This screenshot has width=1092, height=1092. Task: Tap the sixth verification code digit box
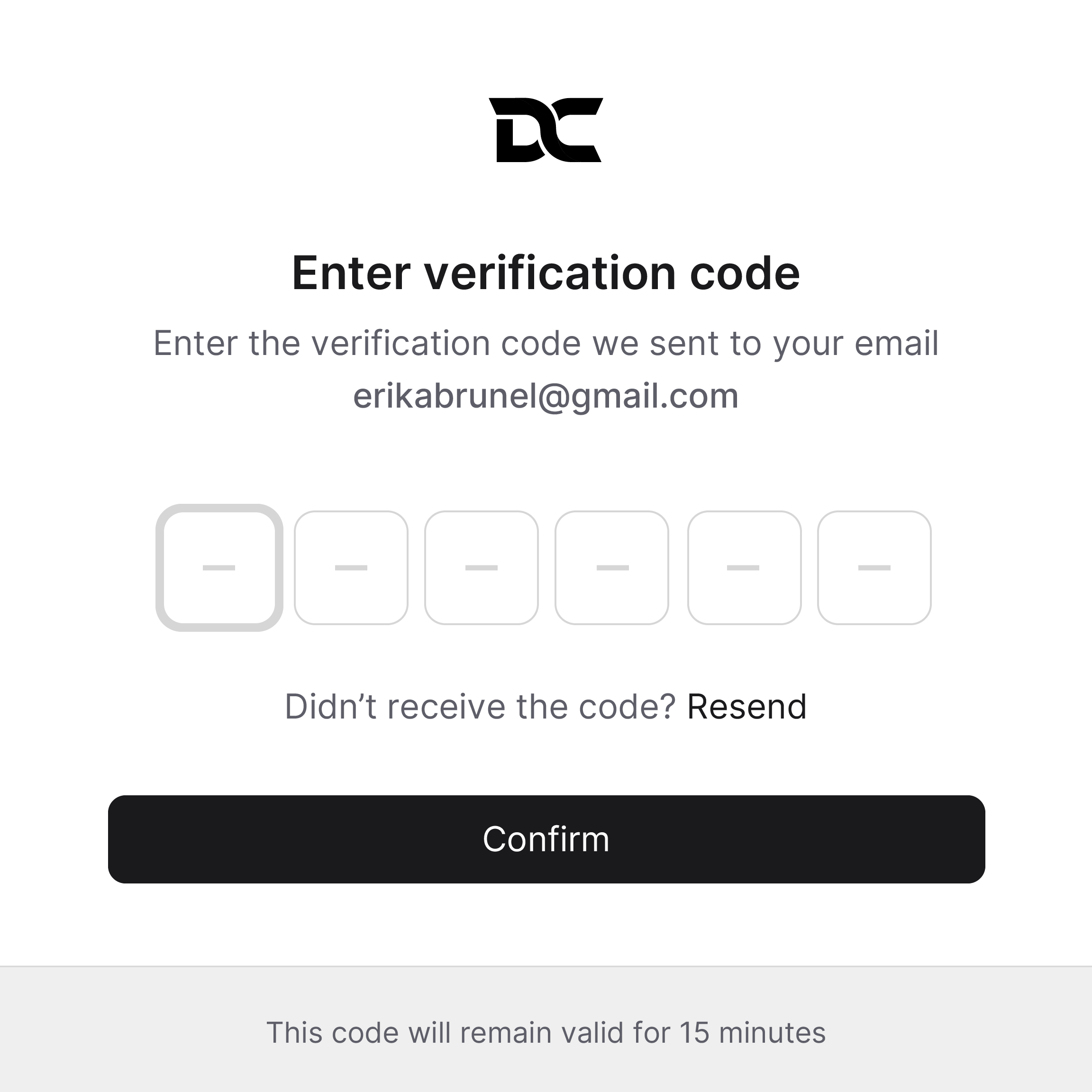click(874, 567)
